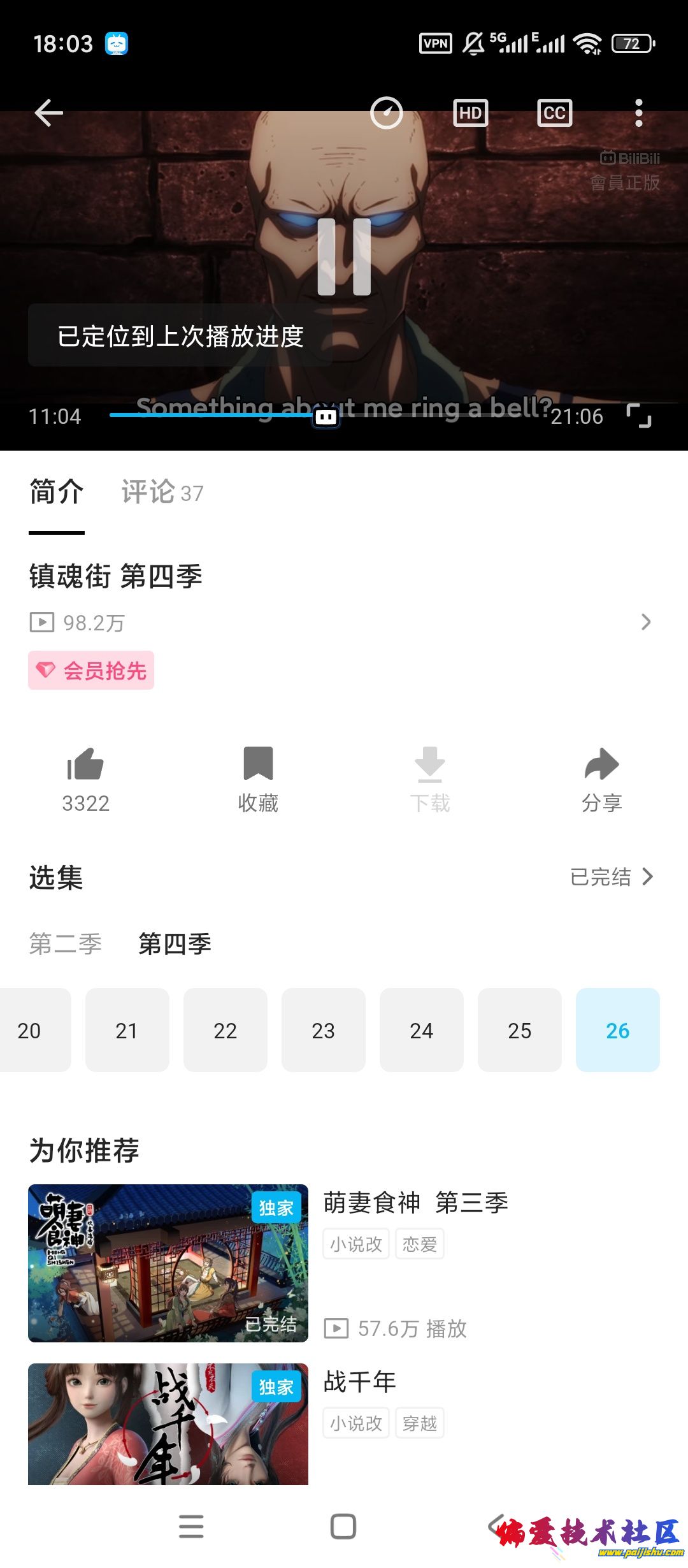
Task: Pause the playing video
Action: point(344,256)
